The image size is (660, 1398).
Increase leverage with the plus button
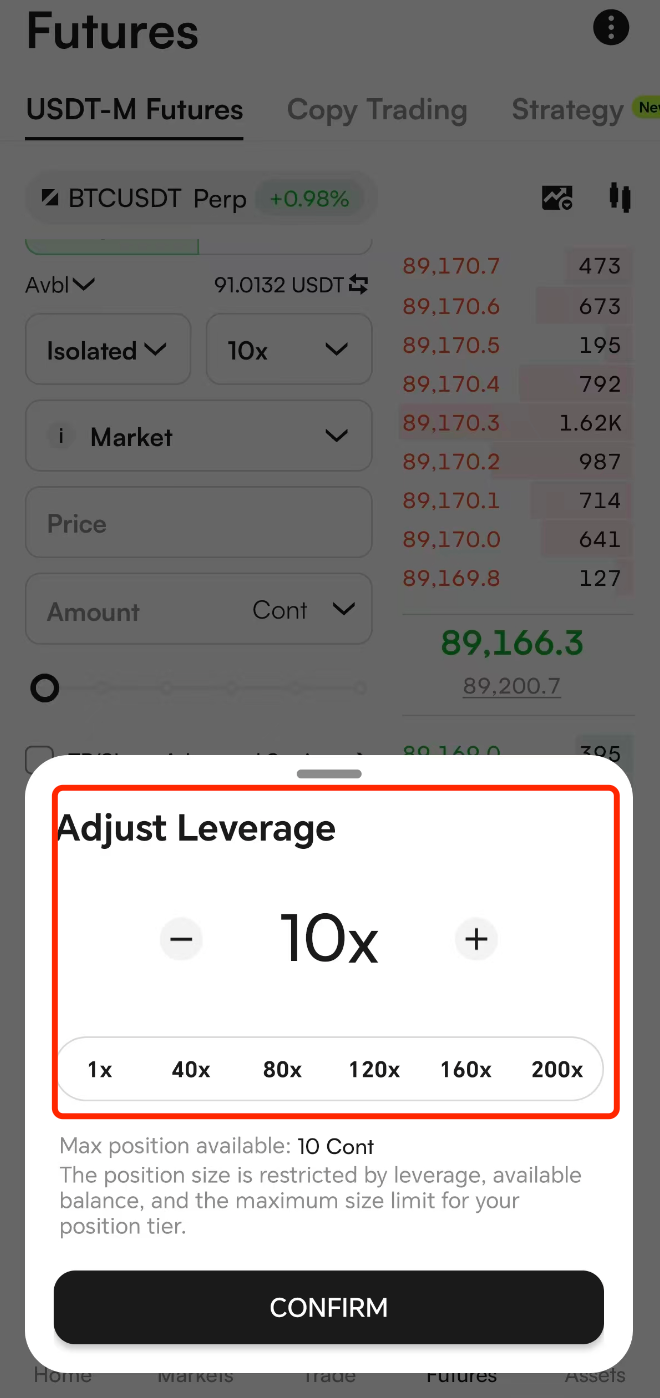click(476, 939)
